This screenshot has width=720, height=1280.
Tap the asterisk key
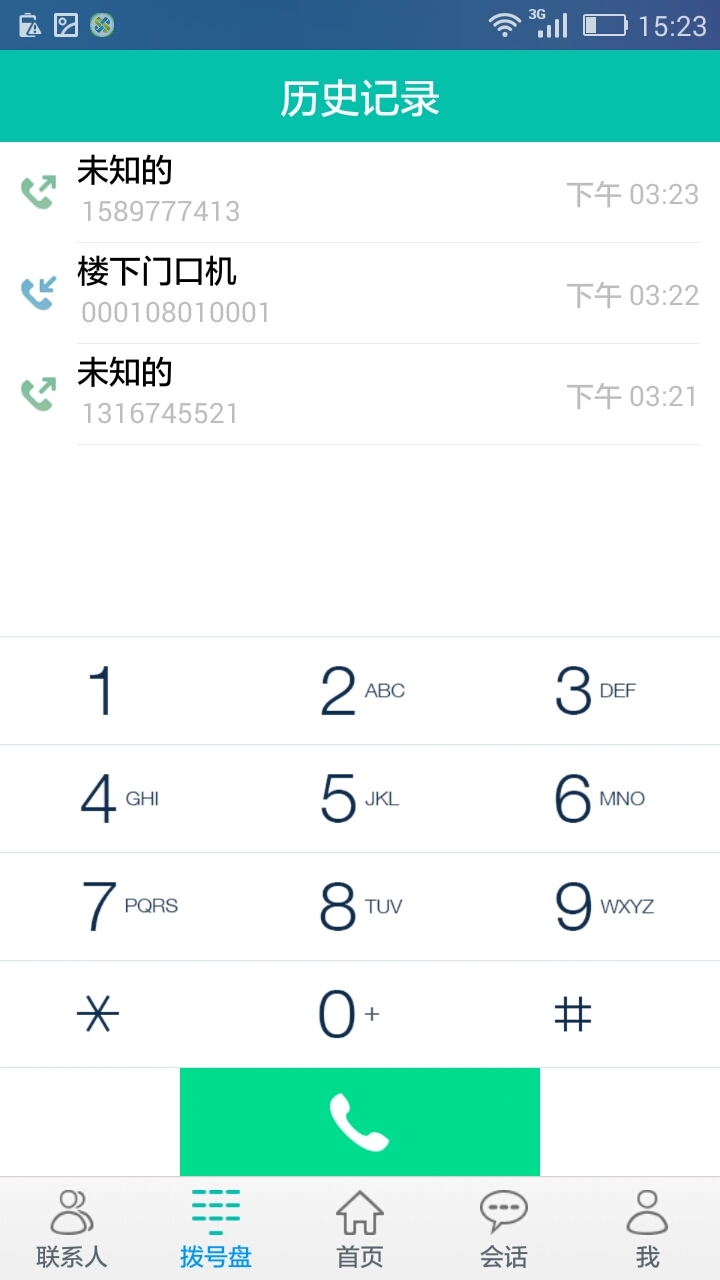tap(120, 1014)
